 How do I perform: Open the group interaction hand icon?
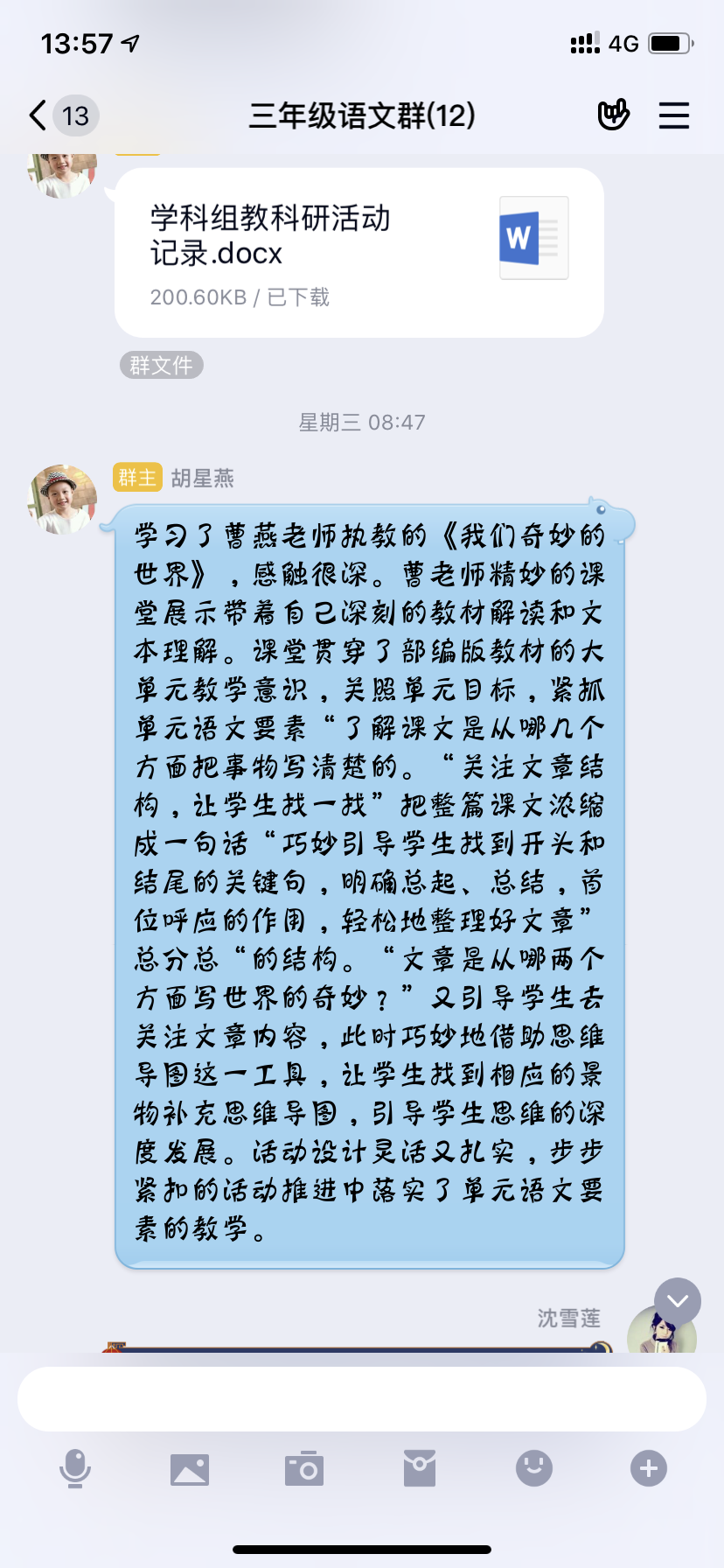(613, 115)
